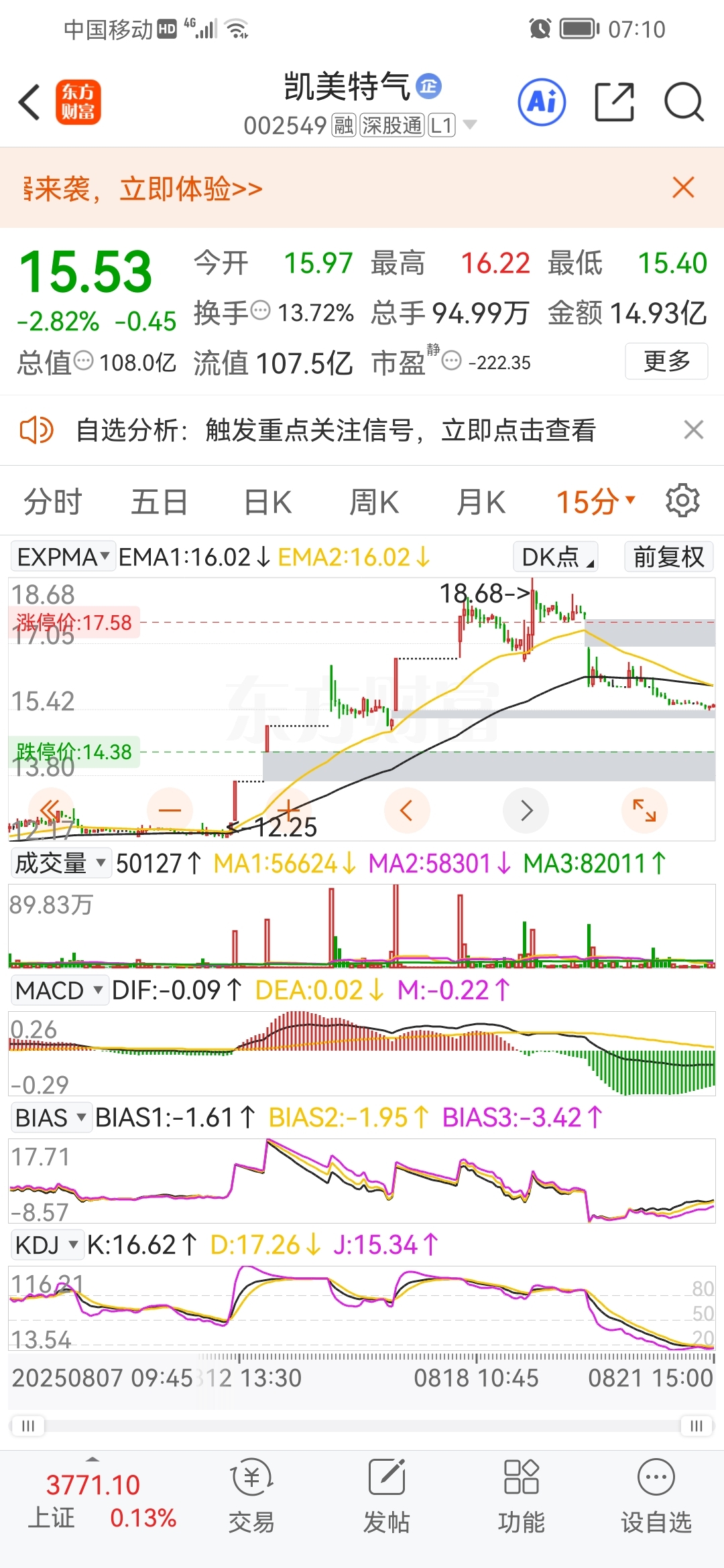Open chart settings gear
The width and height of the screenshot is (724, 1568).
pyautogui.click(x=682, y=501)
